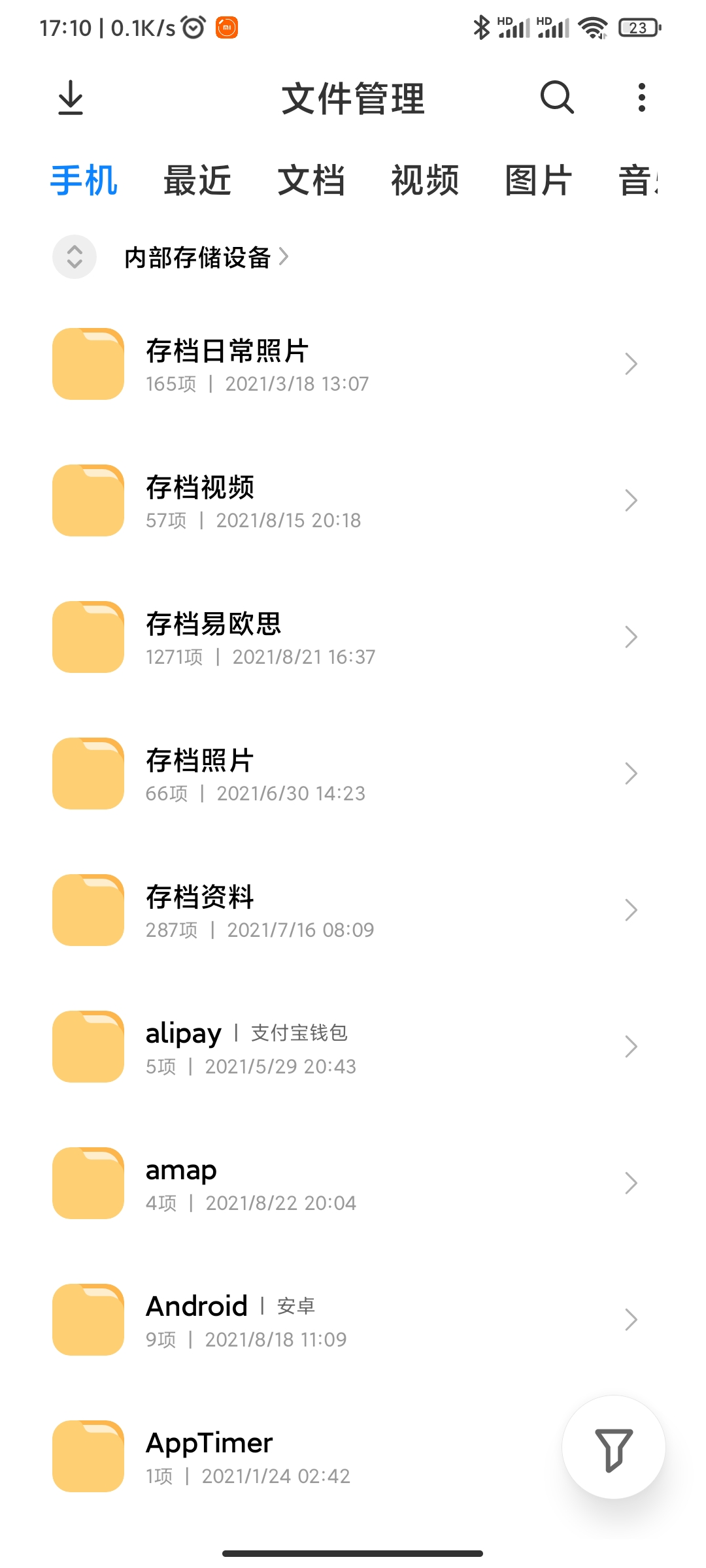Select the 最近 tab button
This screenshot has width=706, height=1568.
click(197, 181)
